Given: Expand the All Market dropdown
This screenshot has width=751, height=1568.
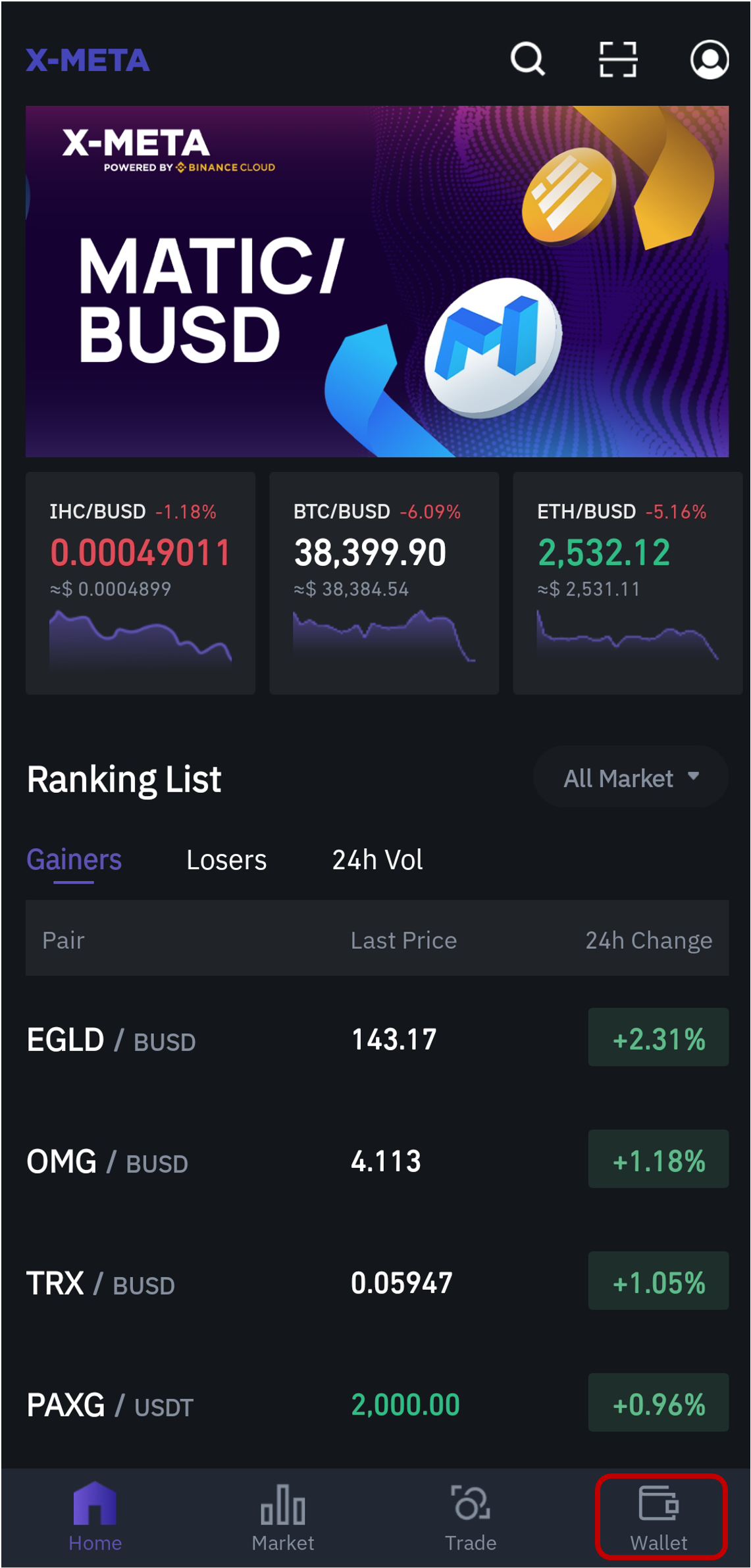Looking at the screenshot, I should (x=631, y=778).
